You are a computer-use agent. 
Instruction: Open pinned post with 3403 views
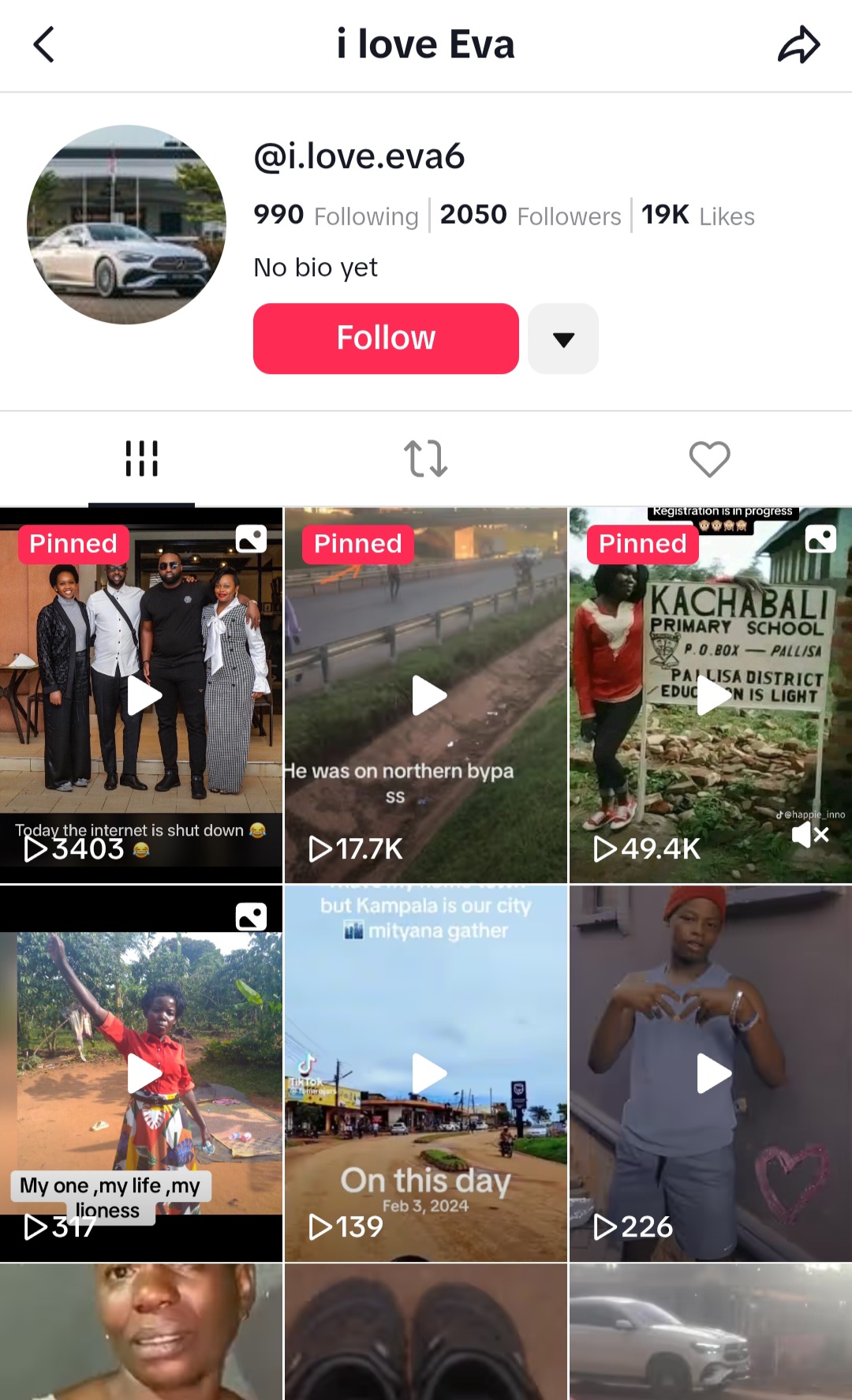click(x=141, y=695)
